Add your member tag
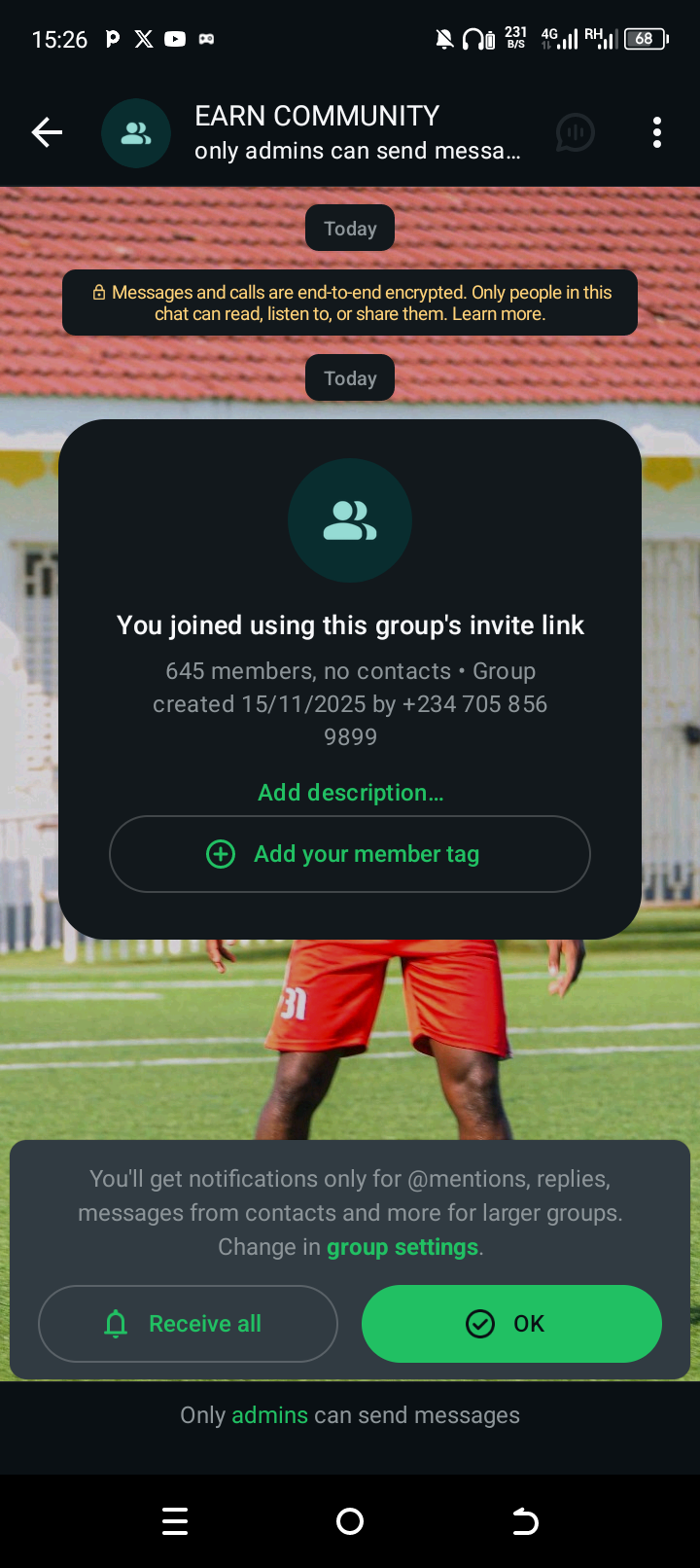 [350, 854]
